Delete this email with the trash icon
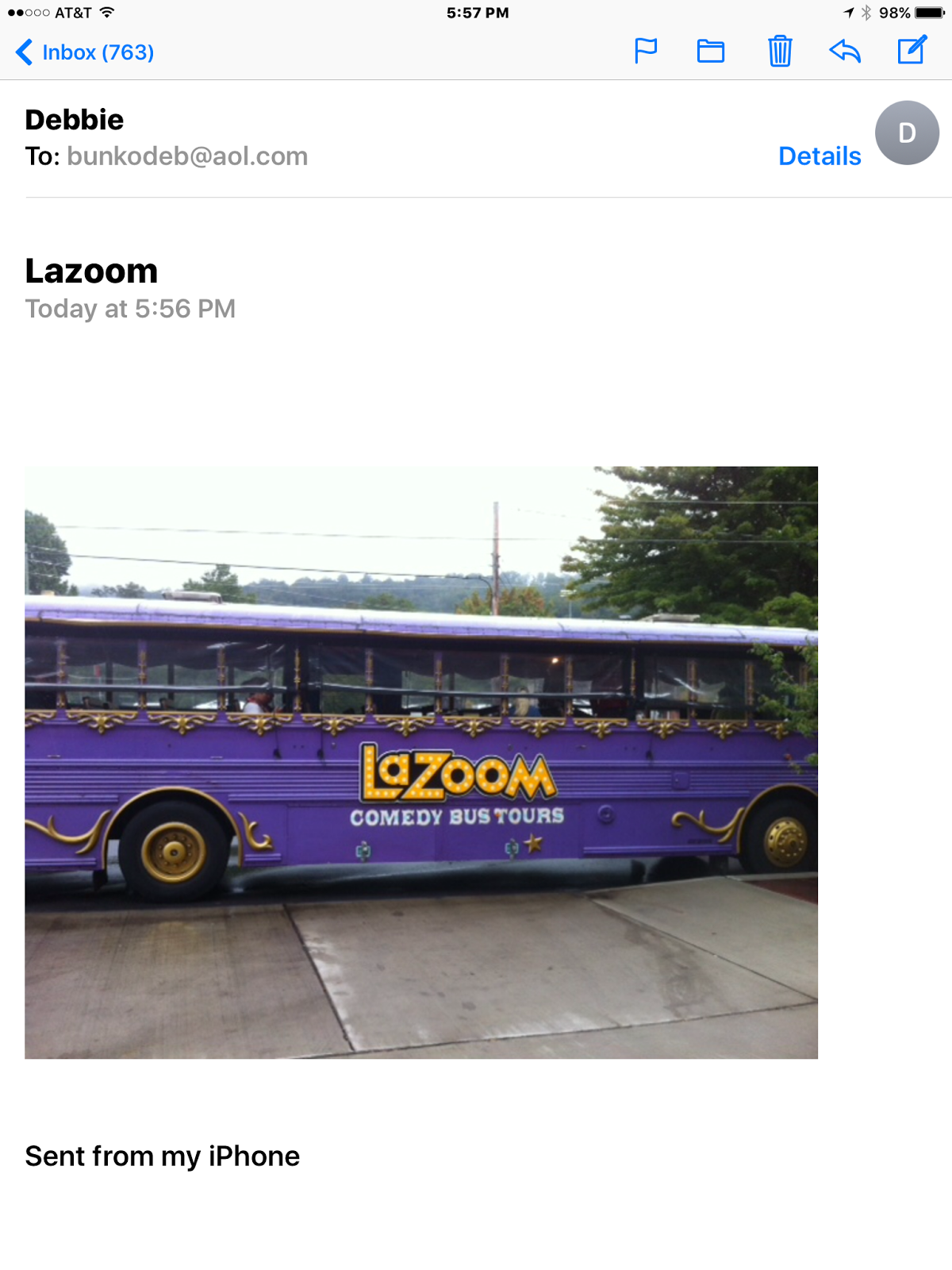The image size is (952, 1270). pos(780,52)
